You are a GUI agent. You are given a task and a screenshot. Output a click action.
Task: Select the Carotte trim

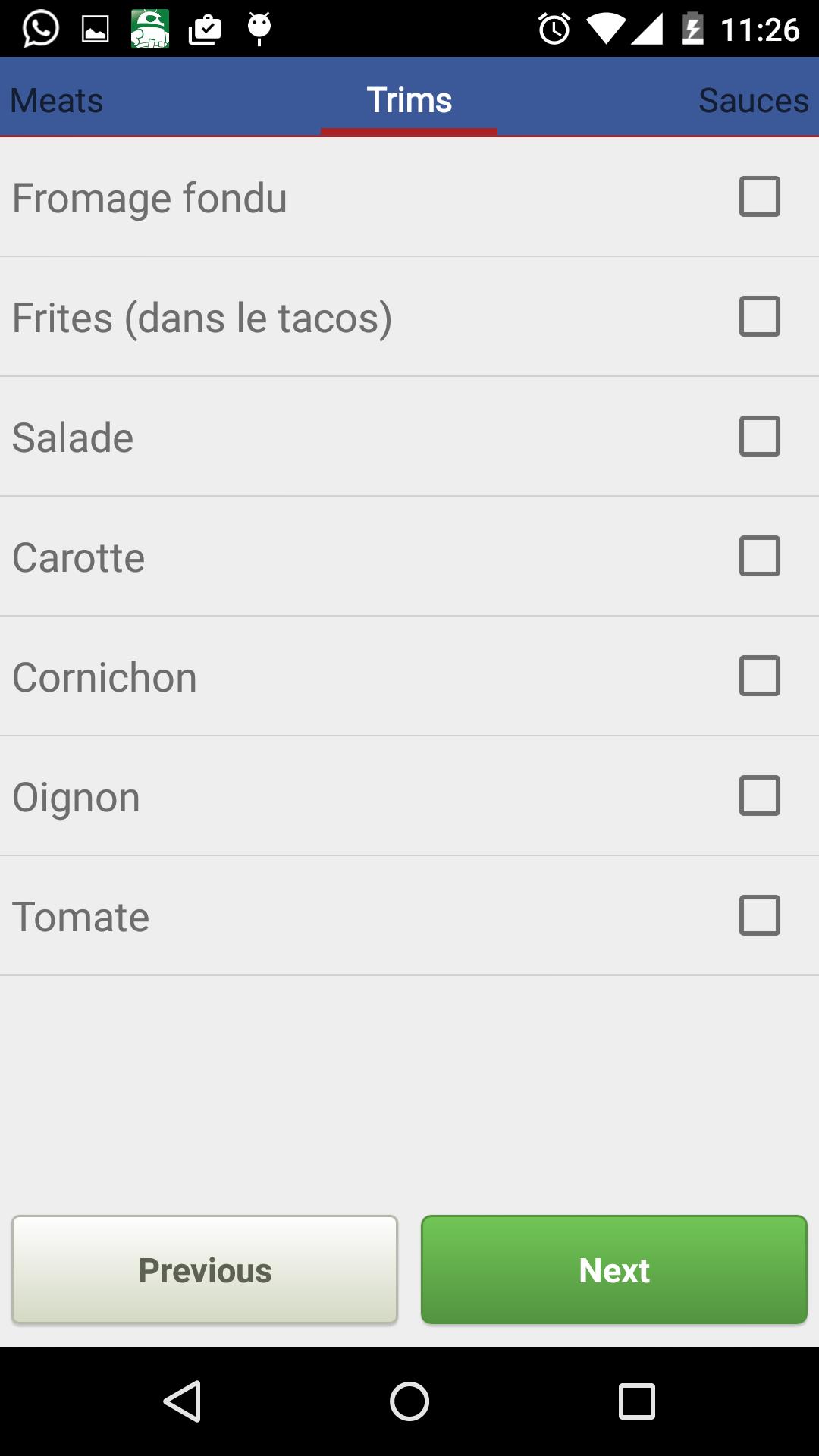pos(761,556)
